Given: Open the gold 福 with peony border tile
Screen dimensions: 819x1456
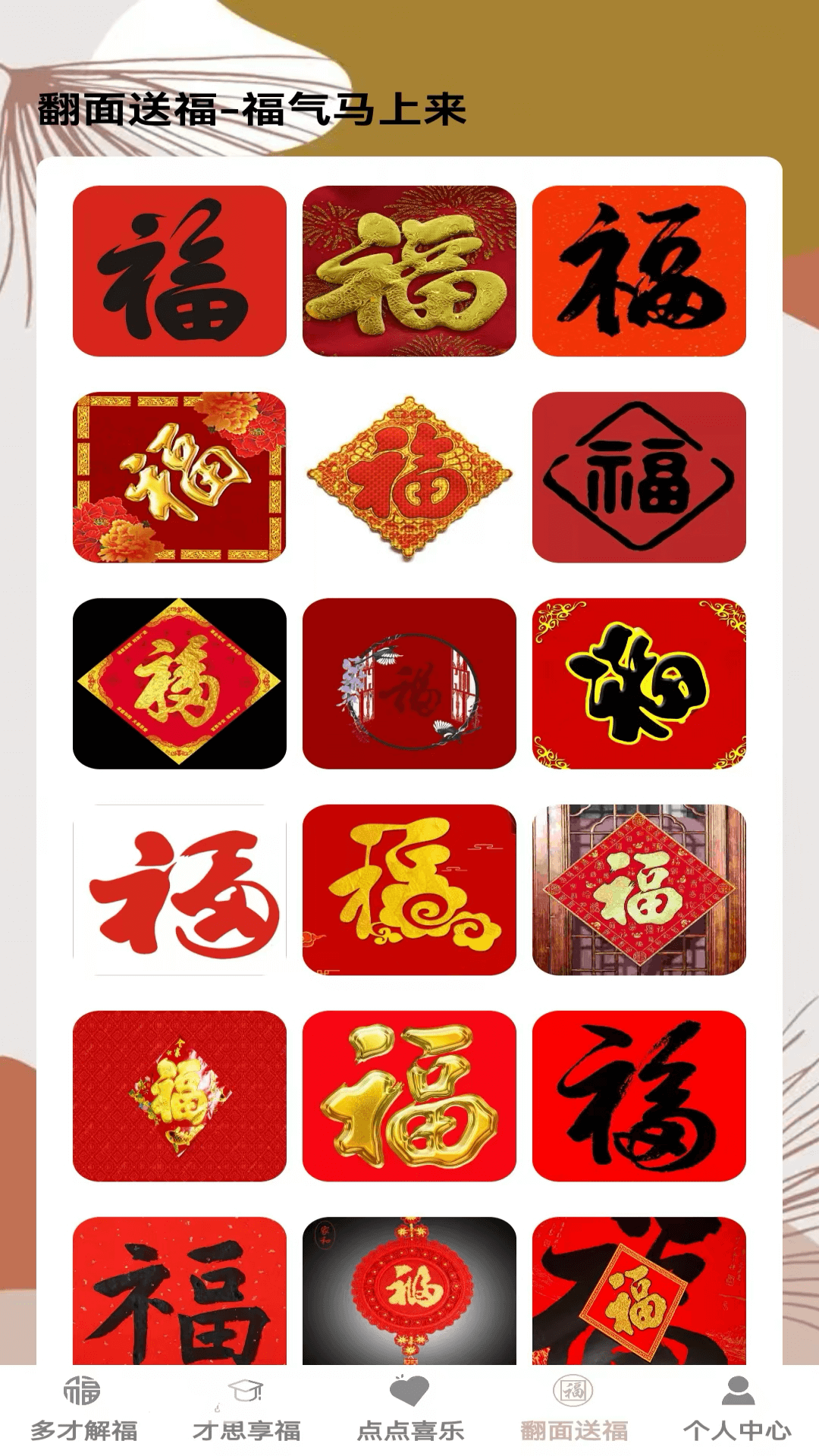Looking at the screenshot, I should click(x=180, y=477).
